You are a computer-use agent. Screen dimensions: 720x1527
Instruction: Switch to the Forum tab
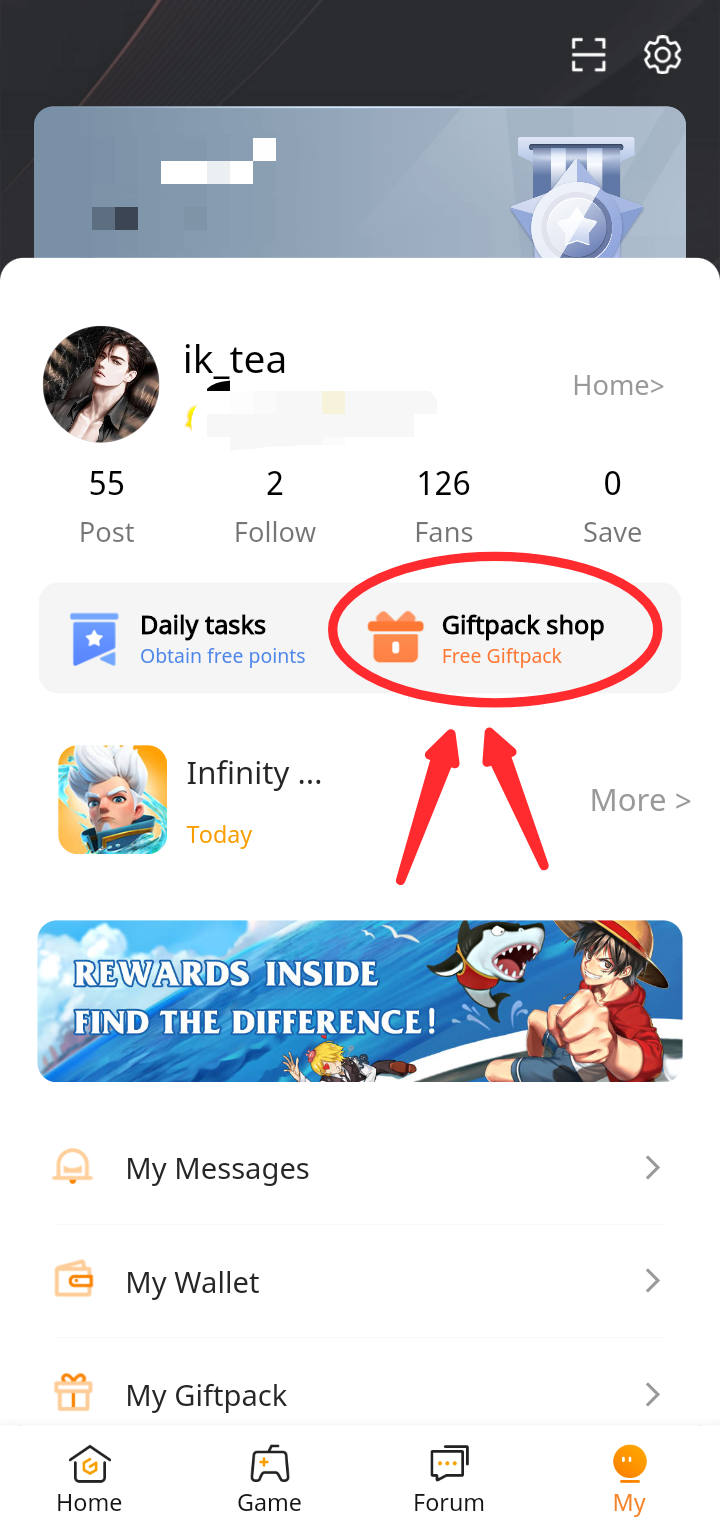[449, 1480]
